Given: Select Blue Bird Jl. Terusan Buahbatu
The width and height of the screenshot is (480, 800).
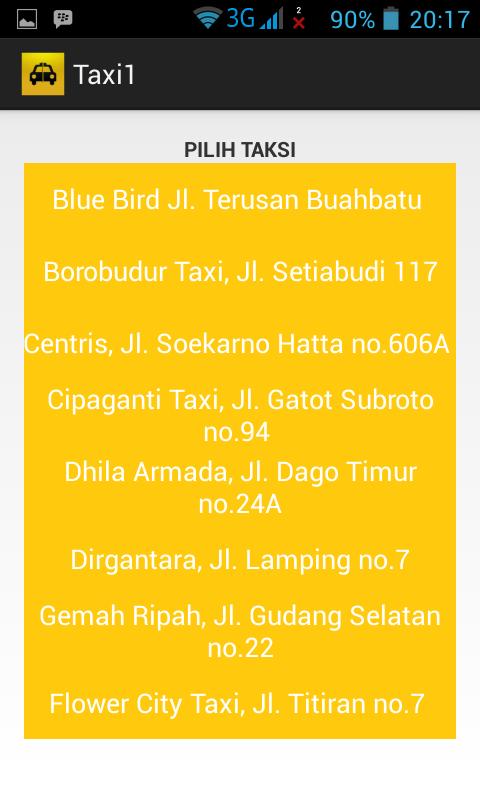Looking at the screenshot, I should pos(240,199).
